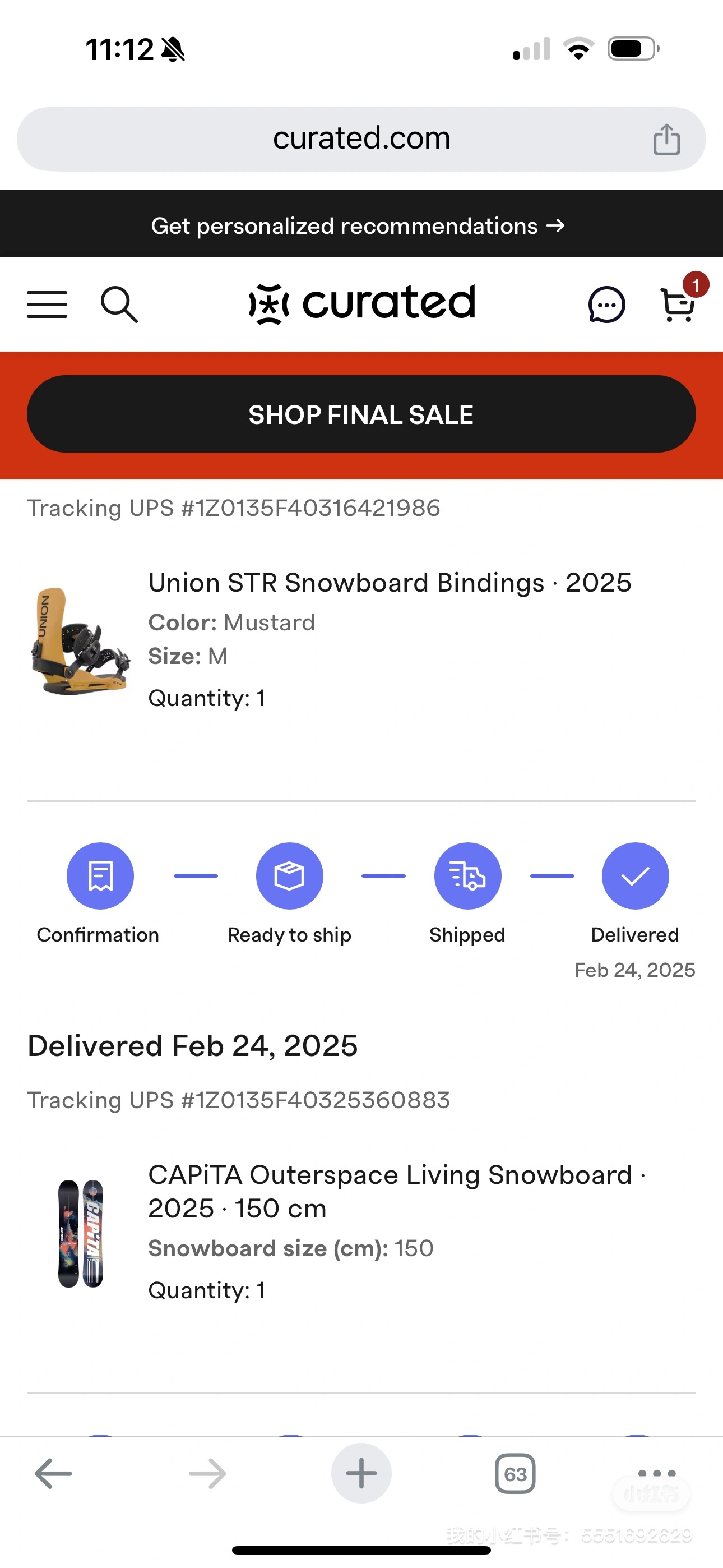Tap the curated.com address bar
723x1568 pixels.
(361, 139)
